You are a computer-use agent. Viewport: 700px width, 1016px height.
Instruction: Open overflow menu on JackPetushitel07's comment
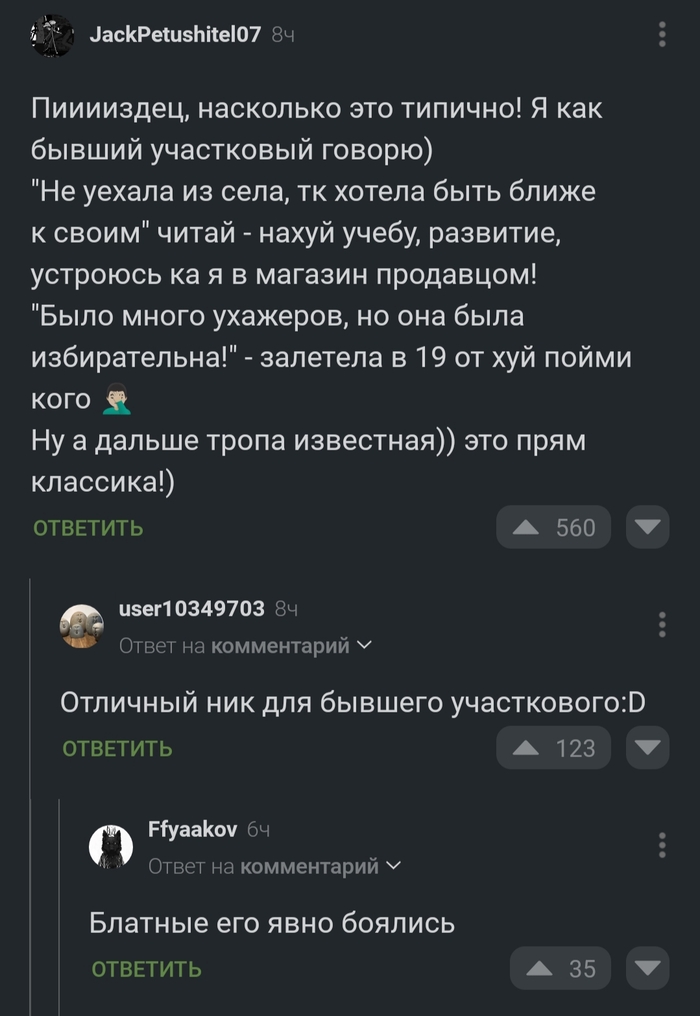(x=662, y=35)
